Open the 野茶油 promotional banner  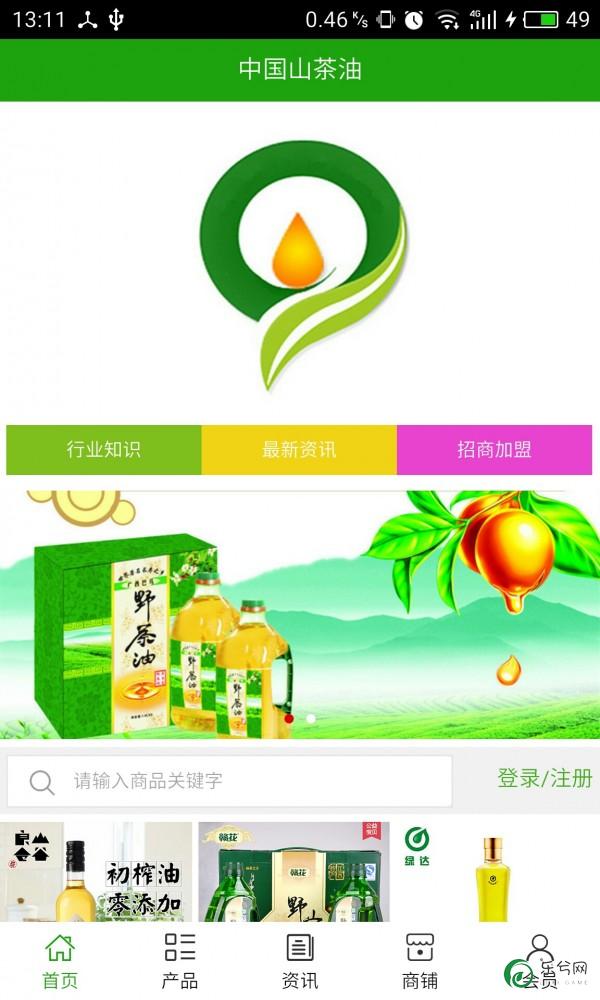click(x=300, y=614)
